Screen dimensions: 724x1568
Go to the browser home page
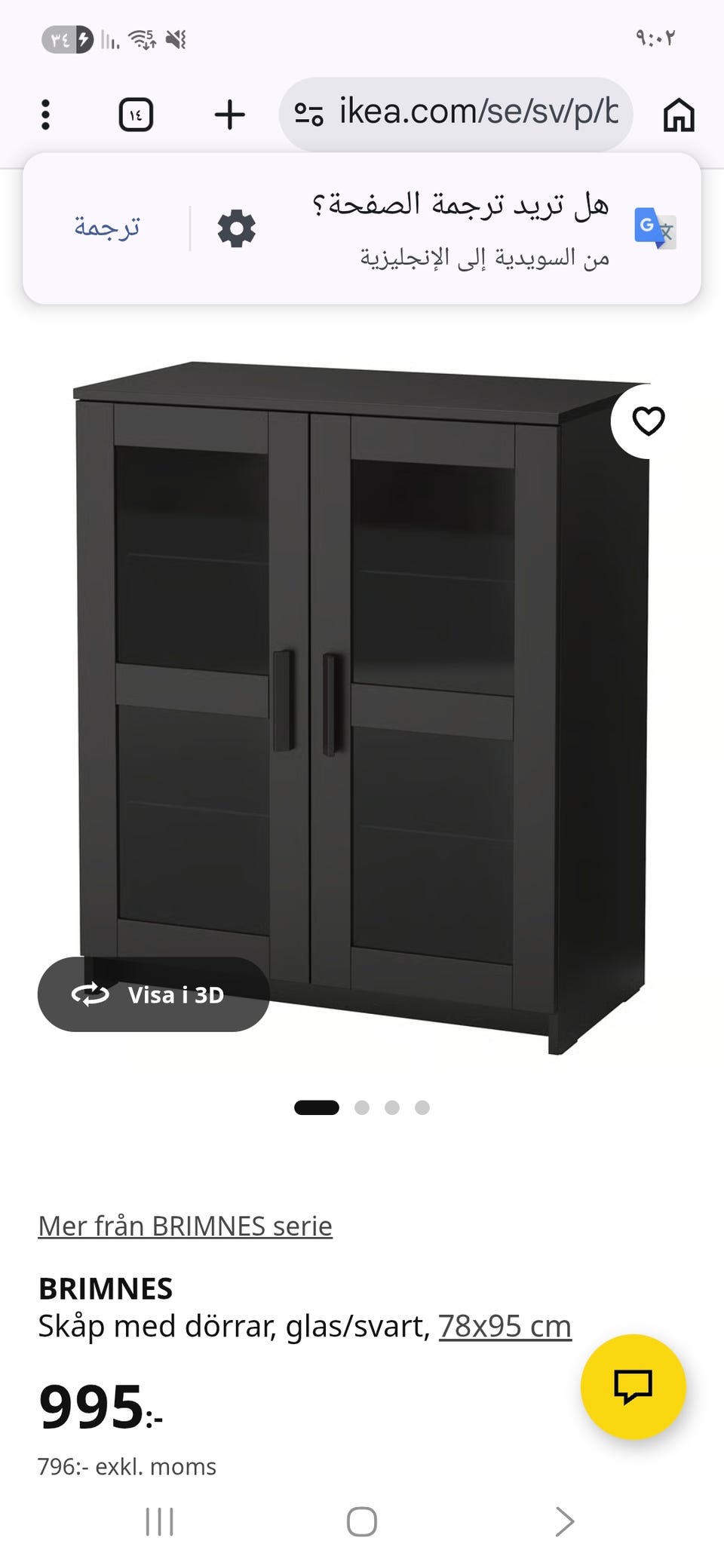tap(678, 115)
